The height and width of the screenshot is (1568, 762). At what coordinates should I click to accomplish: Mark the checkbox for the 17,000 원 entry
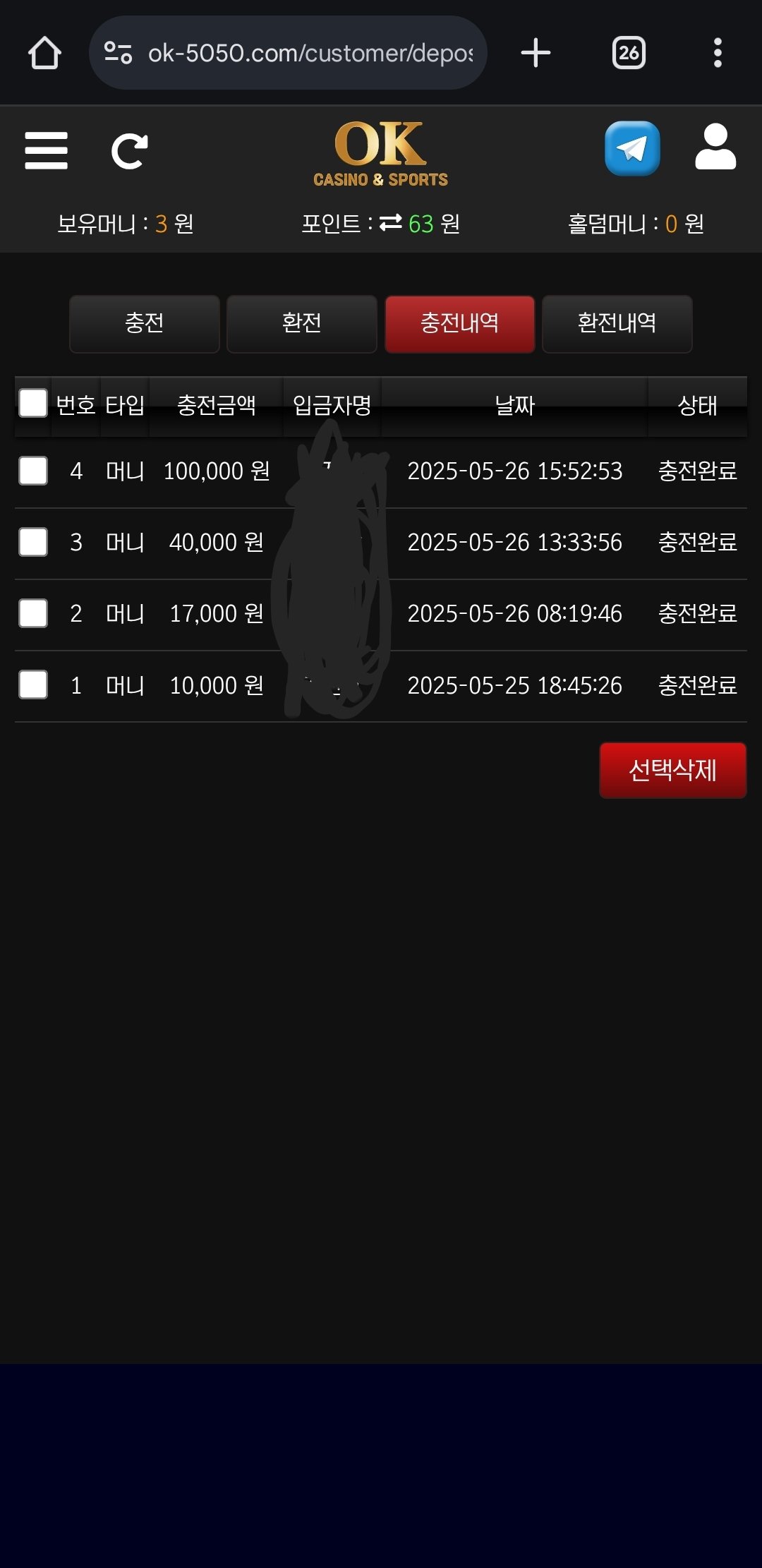click(x=33, y=613)
